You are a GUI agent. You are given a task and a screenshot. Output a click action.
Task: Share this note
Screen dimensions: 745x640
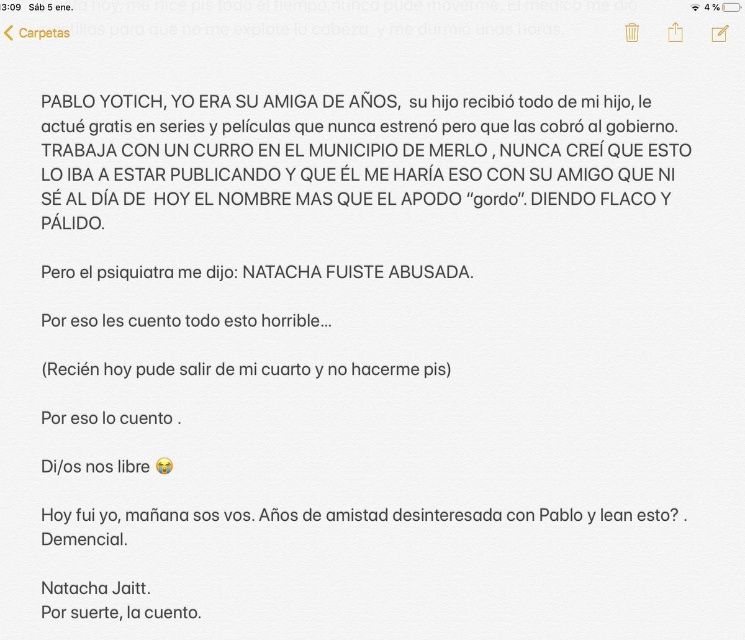pyautogui.click(x=675, y=33)
